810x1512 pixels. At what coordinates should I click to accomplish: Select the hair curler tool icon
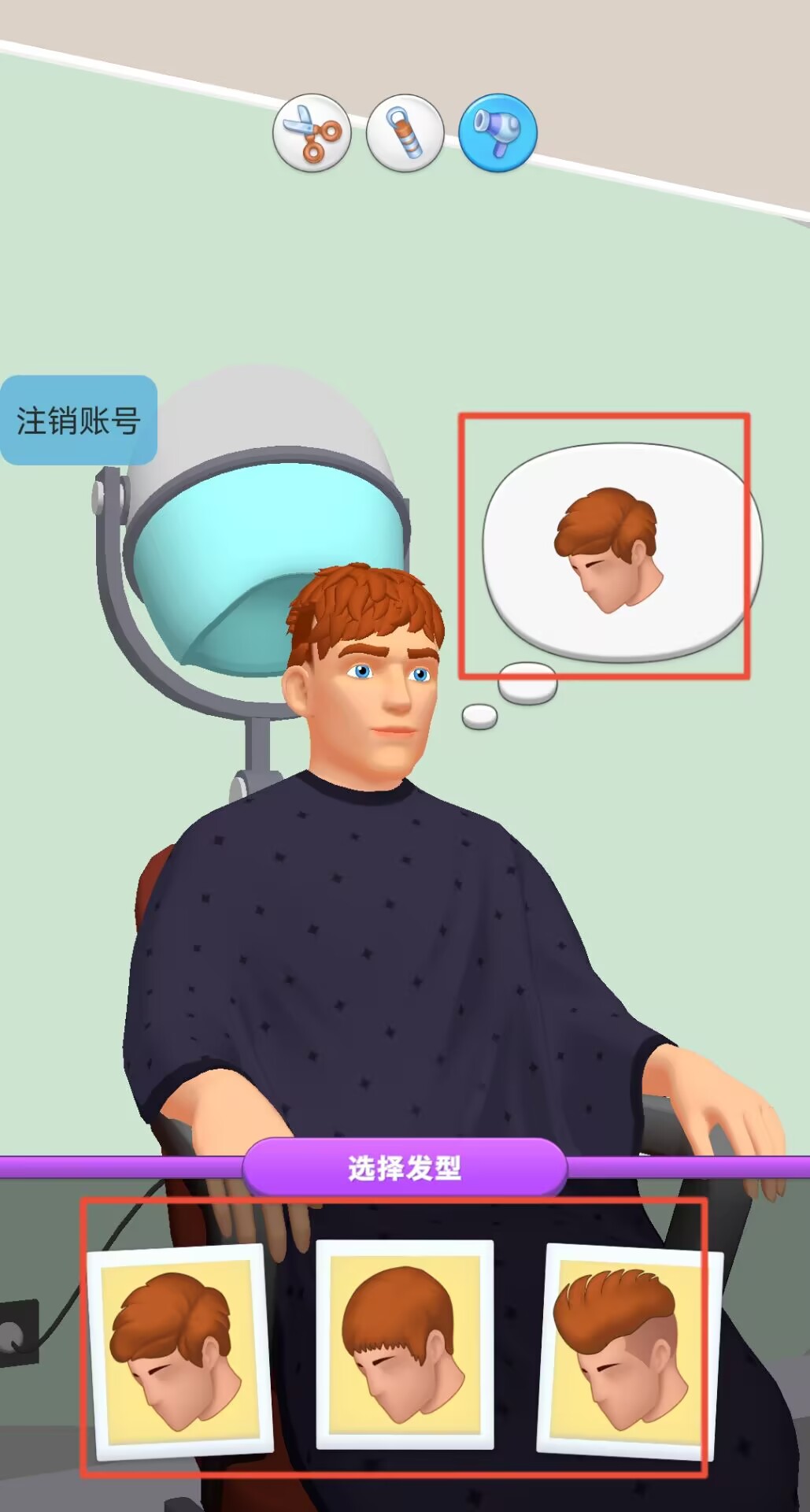(x=405, y=134)
